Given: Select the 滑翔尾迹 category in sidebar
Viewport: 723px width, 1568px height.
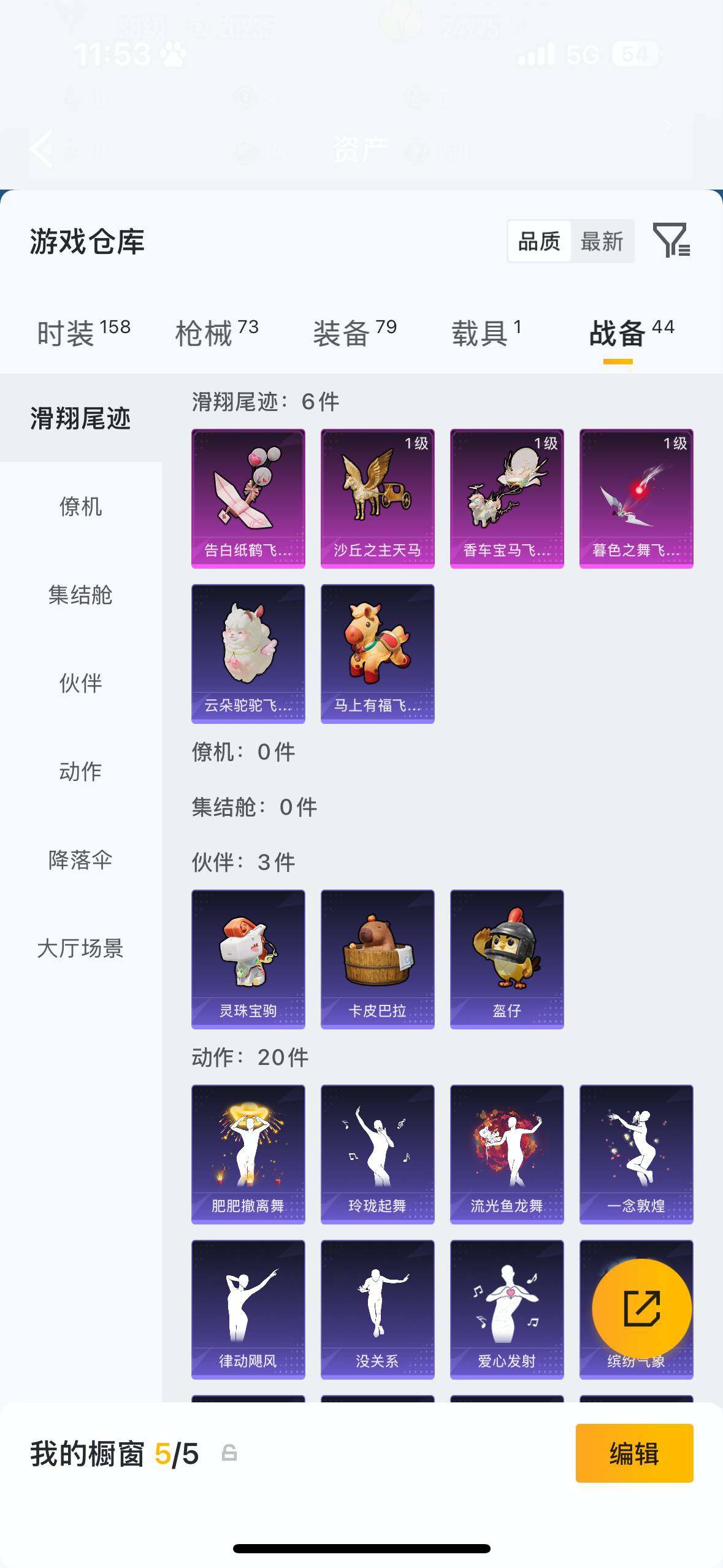Looking at the screenshot, I should (80, 419).
